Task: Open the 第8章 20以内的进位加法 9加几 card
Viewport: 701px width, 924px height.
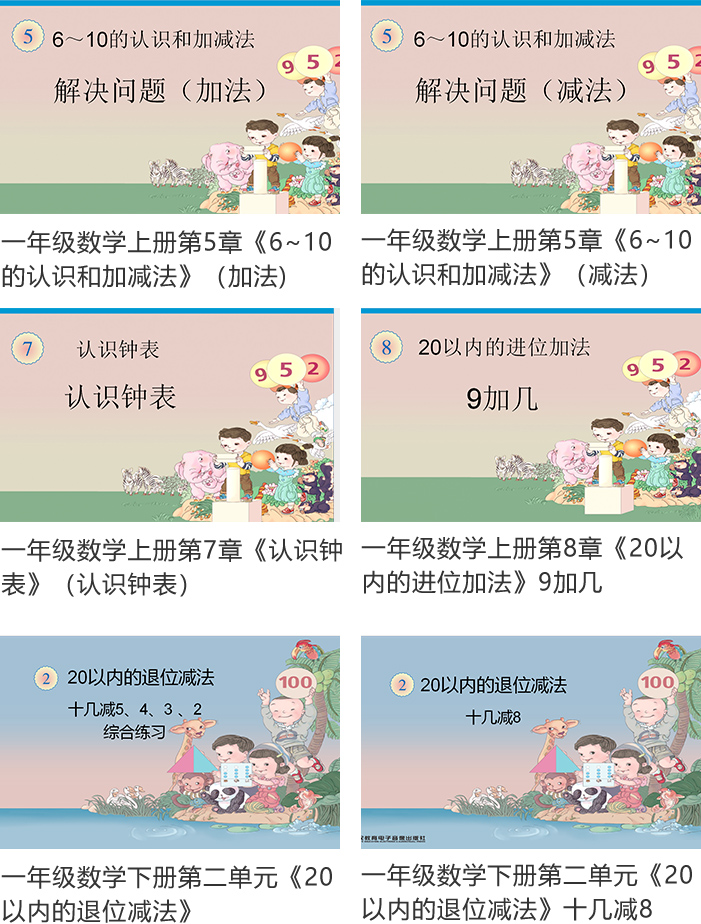Action: [x=530, y=415]
